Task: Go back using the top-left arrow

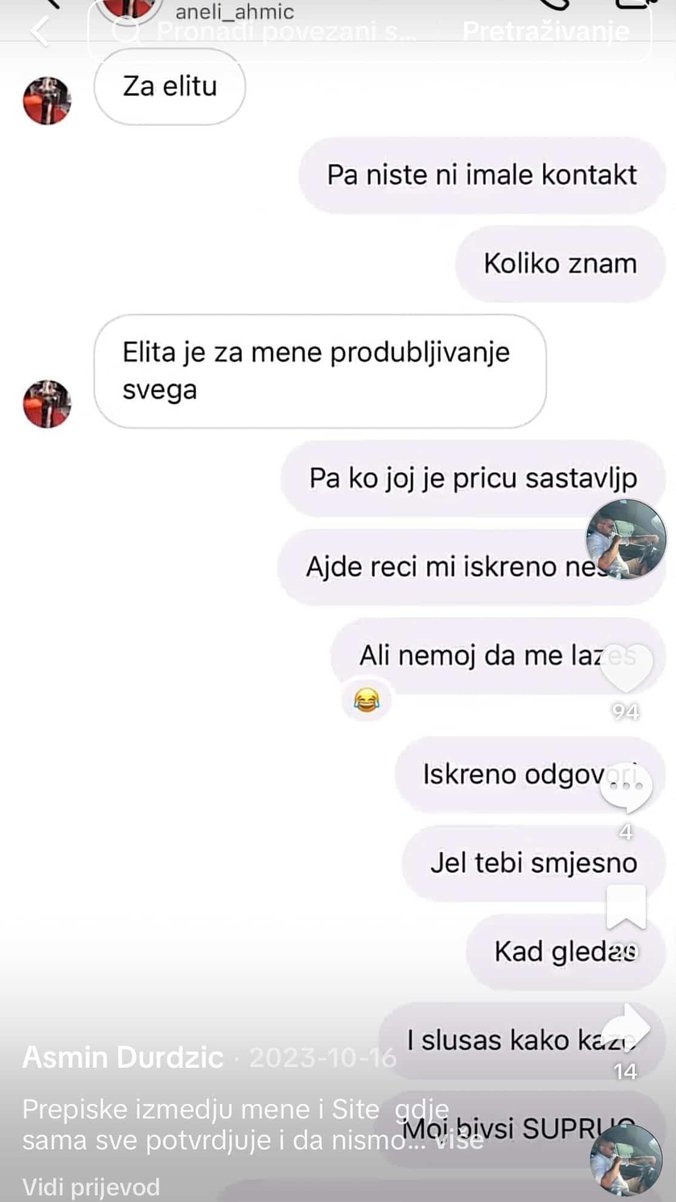Action: (x=40, y=30)
